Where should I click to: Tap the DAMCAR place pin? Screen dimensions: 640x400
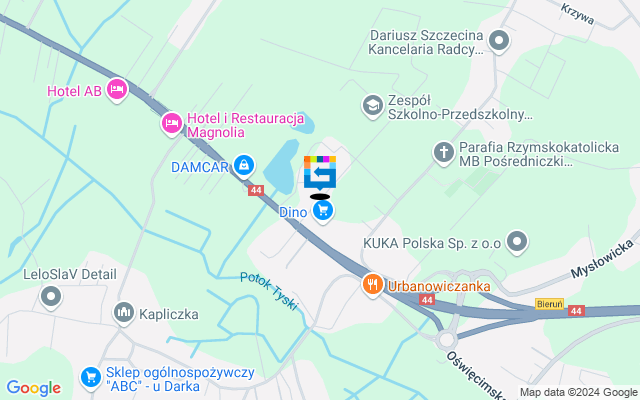244,165
